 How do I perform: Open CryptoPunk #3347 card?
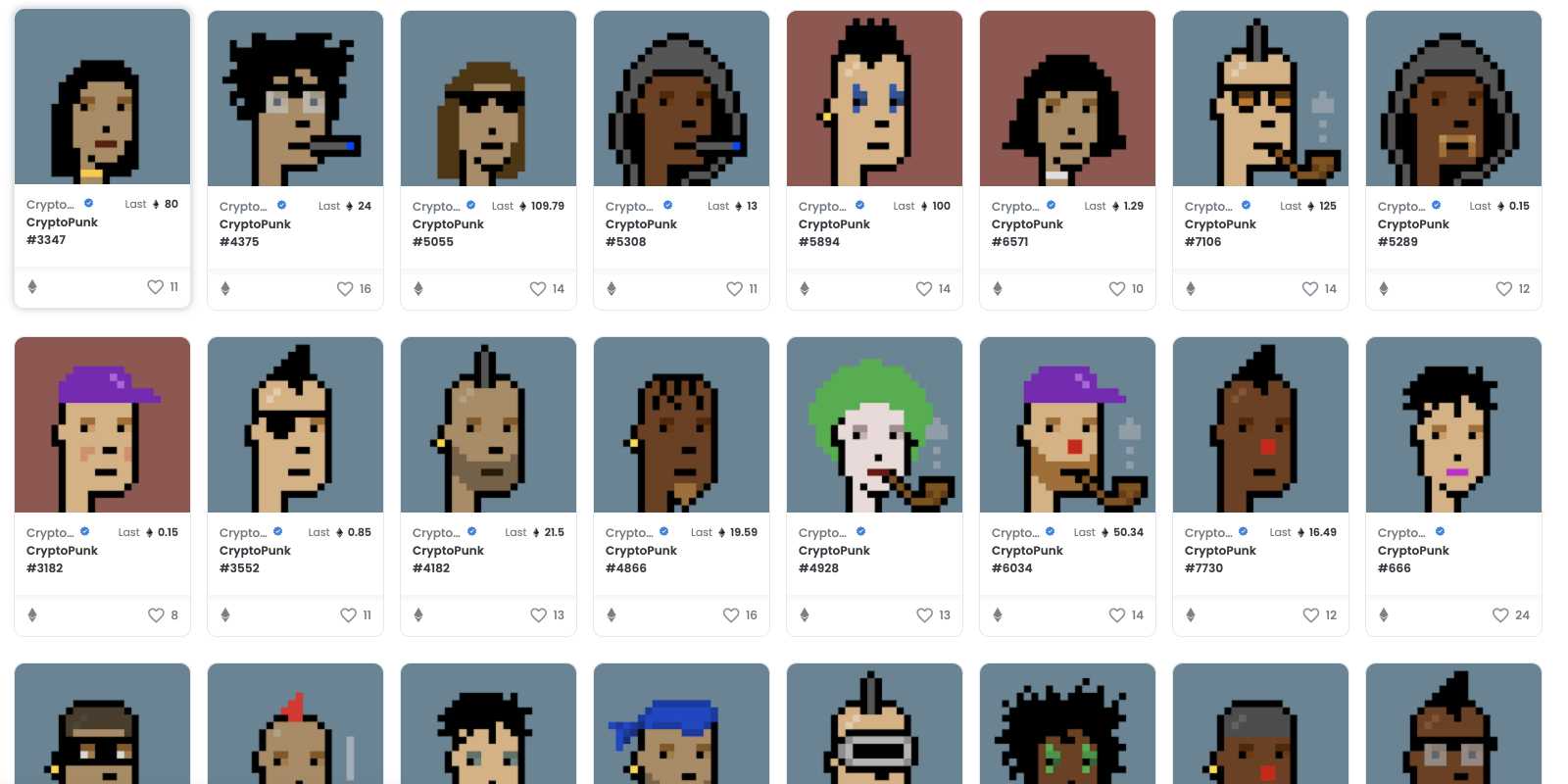[x=102, y=98]
